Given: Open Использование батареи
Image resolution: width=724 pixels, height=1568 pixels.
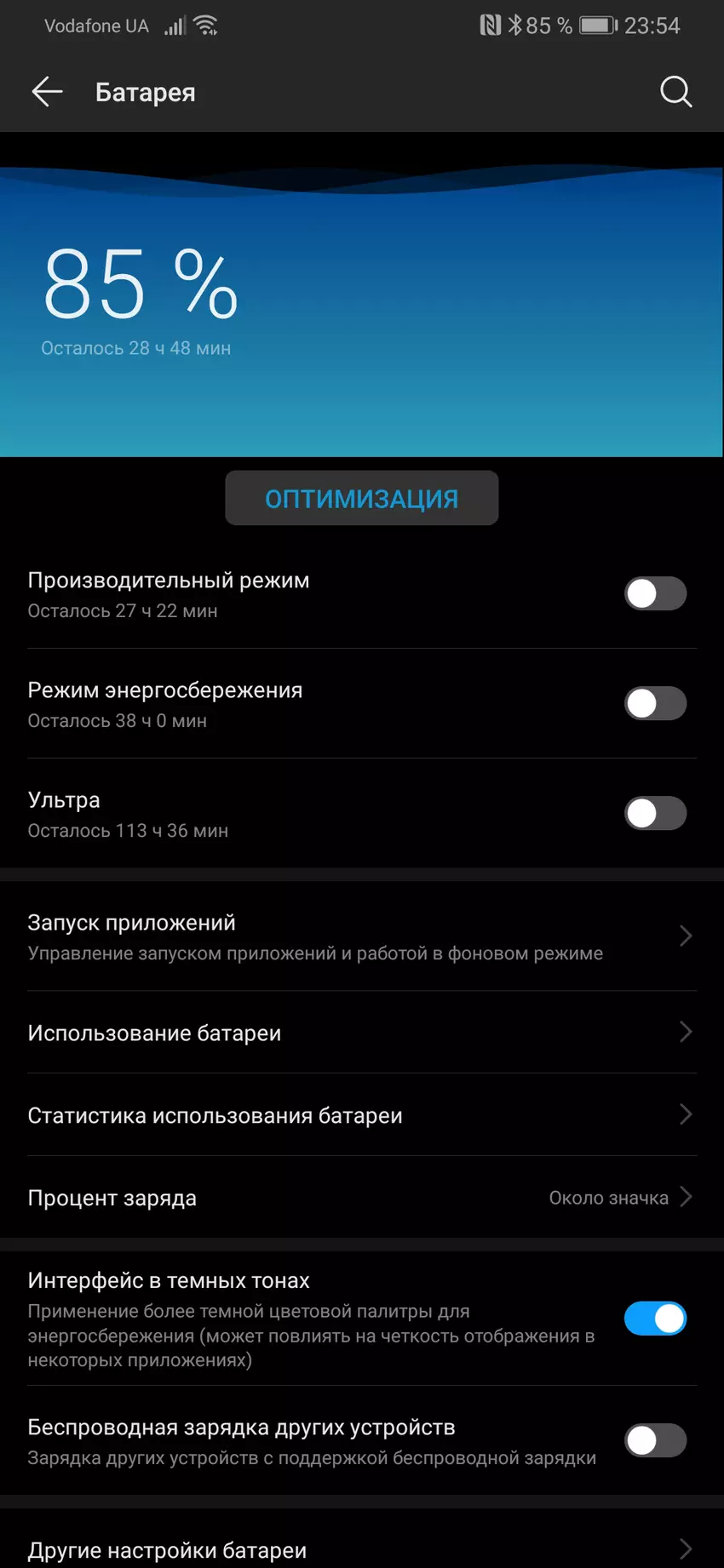Looking at the screenshot, I should click(361, 1033).
